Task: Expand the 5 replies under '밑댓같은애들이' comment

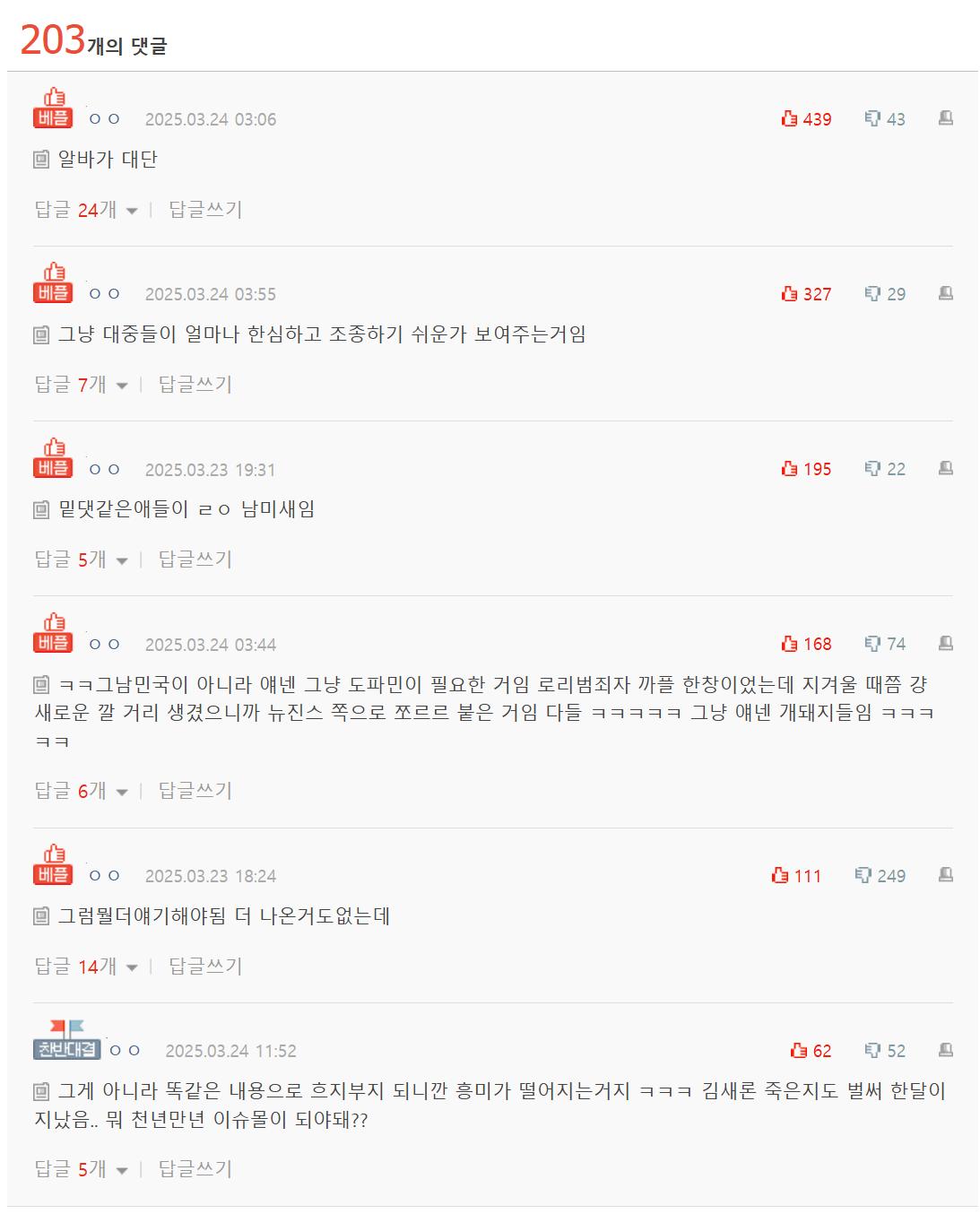Action: tap(81, 559)
